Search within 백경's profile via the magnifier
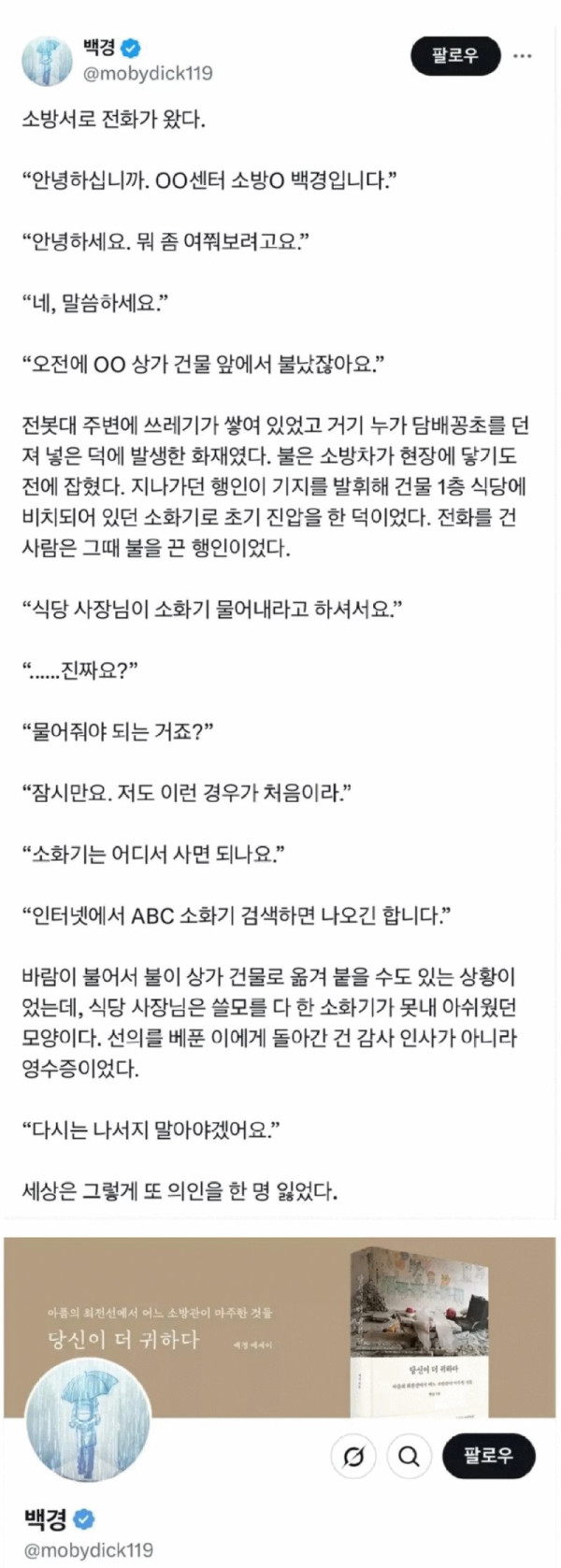Screen dimensions: 561x1568 pyautogui.click(x=409, y=1455)
